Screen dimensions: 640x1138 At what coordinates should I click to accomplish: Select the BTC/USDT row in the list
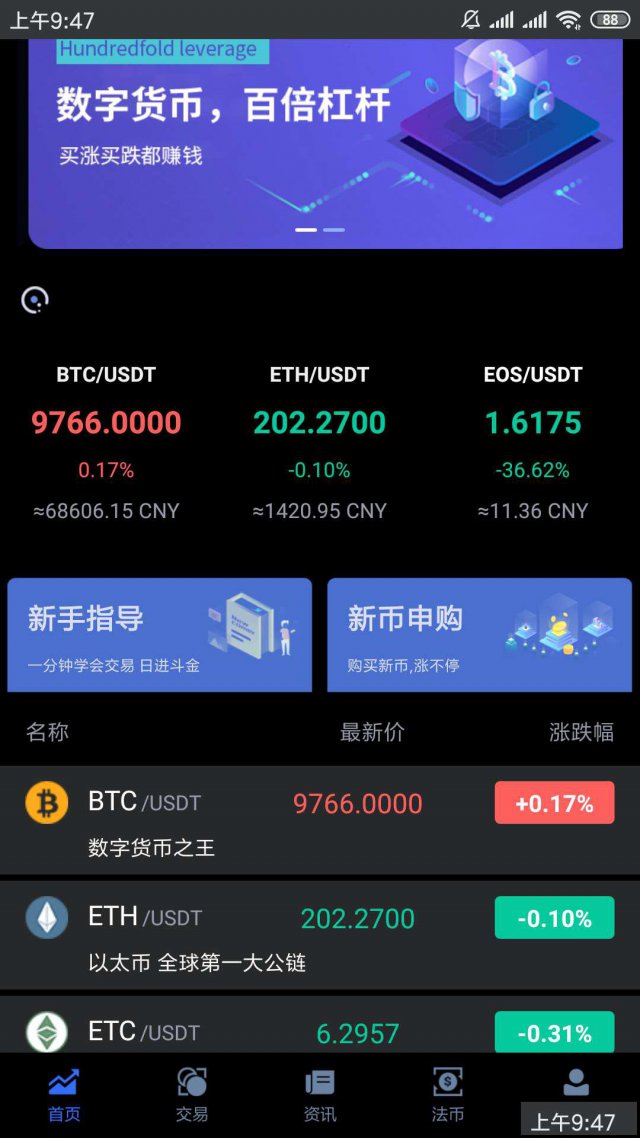pyautogui.click(x=320, y=820)
